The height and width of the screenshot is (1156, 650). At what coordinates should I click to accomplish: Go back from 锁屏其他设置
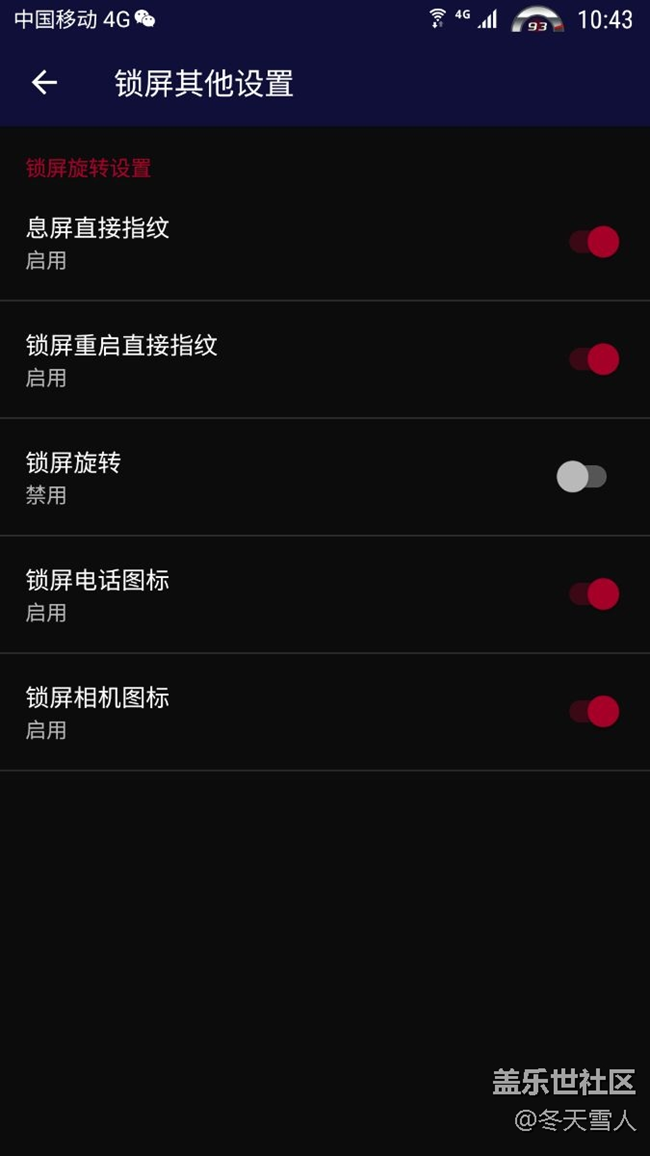click(x=44, y=83)
